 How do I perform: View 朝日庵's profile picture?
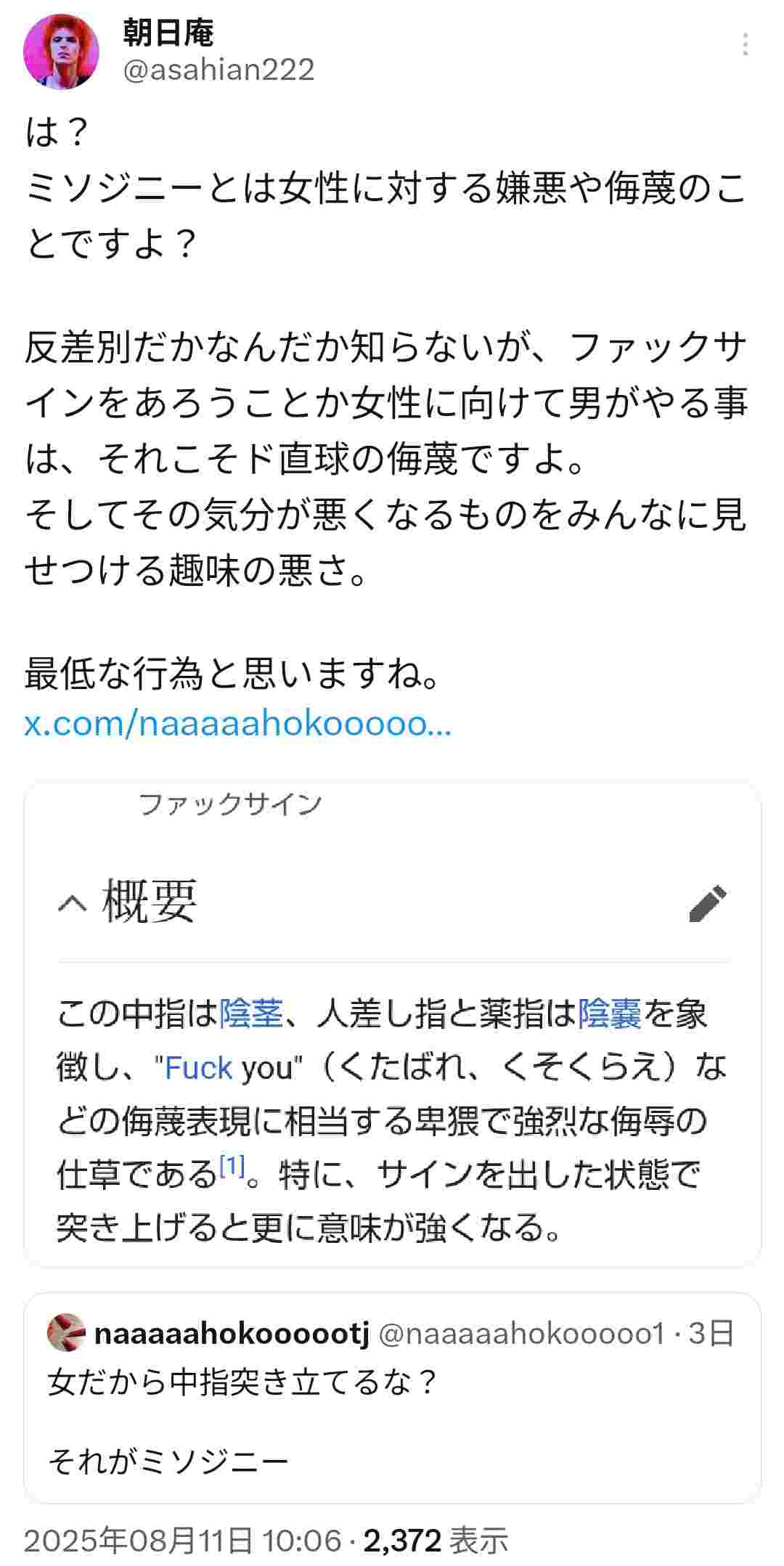click(61, 51)
